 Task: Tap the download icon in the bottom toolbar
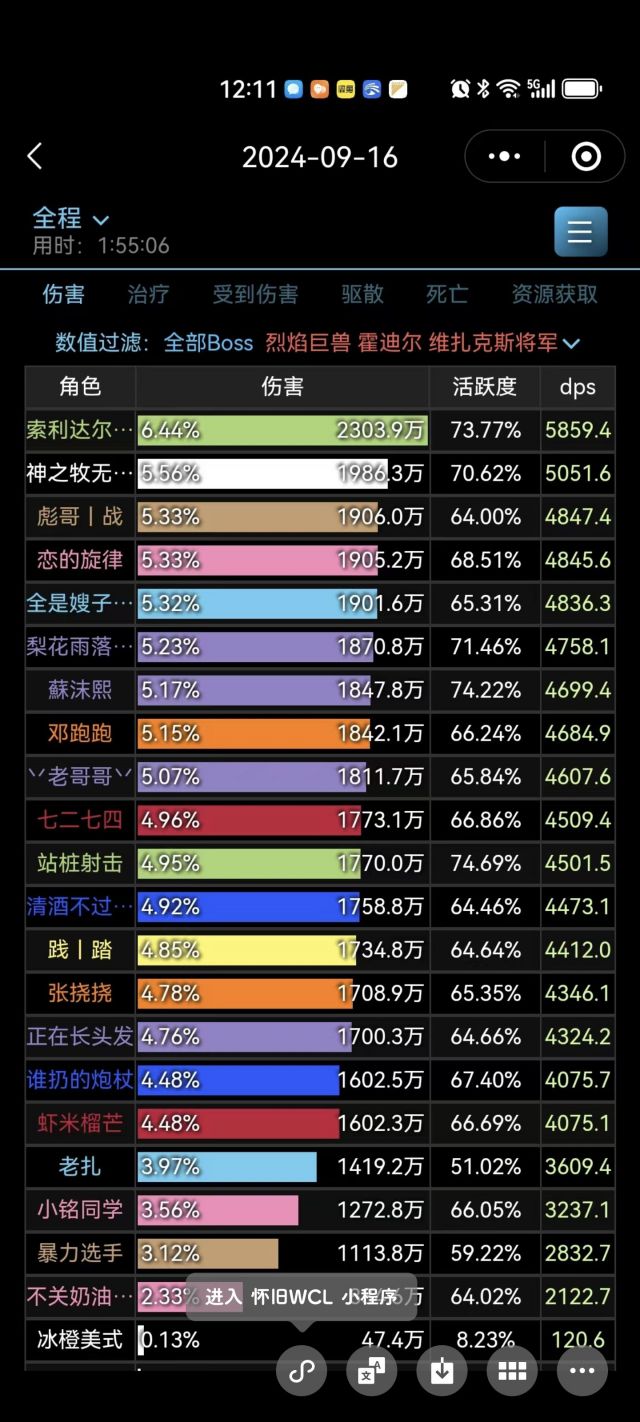442,1372
